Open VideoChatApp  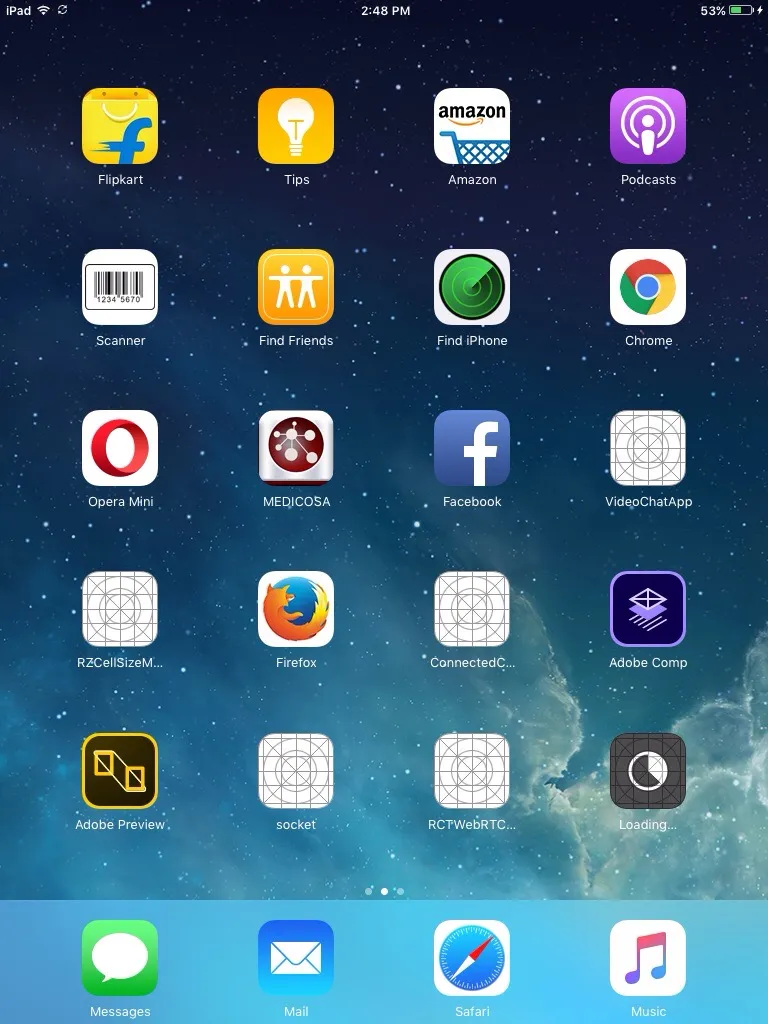pos(648,448)
